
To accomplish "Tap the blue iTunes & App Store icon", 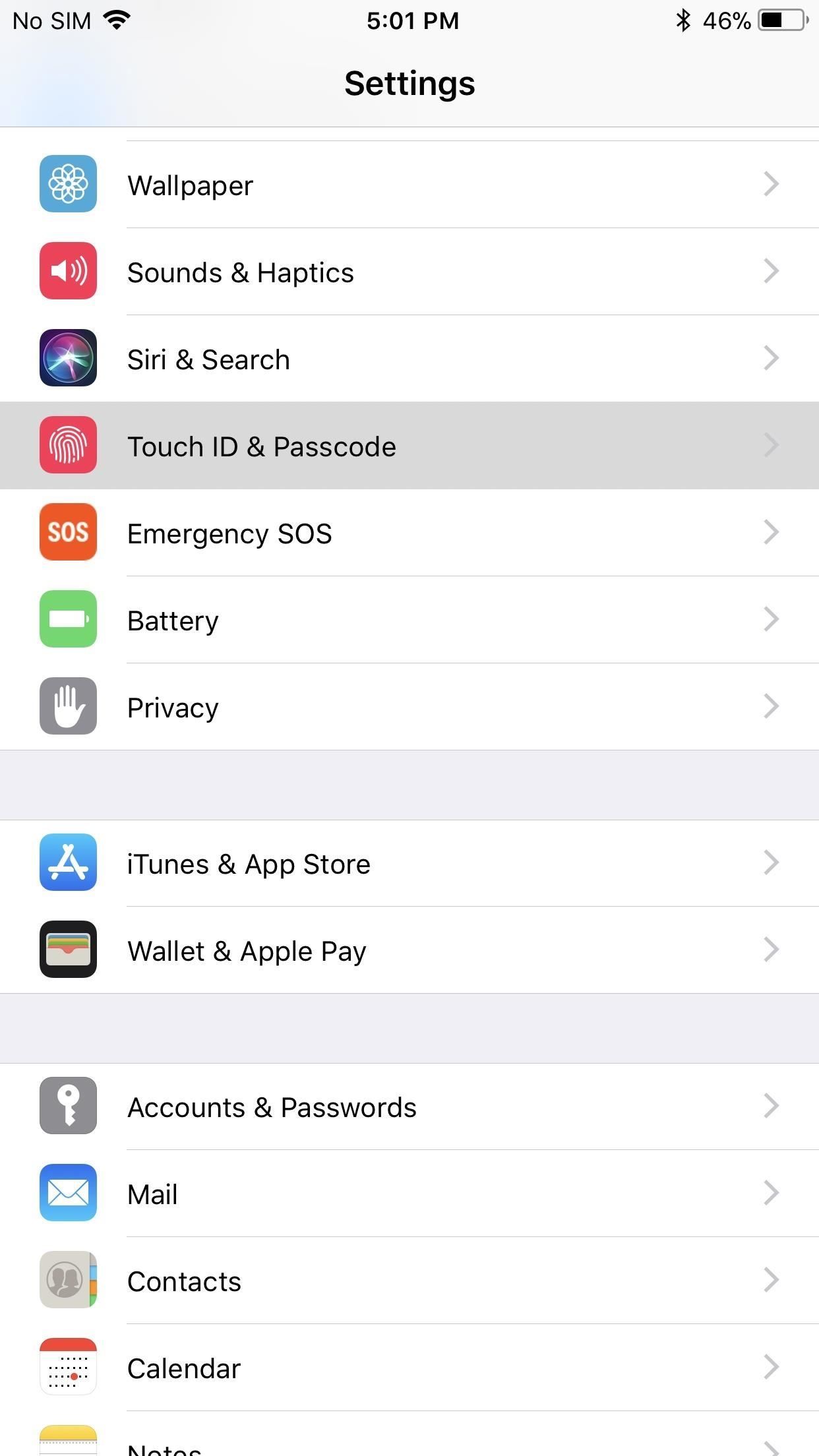I will pos(68,863).
